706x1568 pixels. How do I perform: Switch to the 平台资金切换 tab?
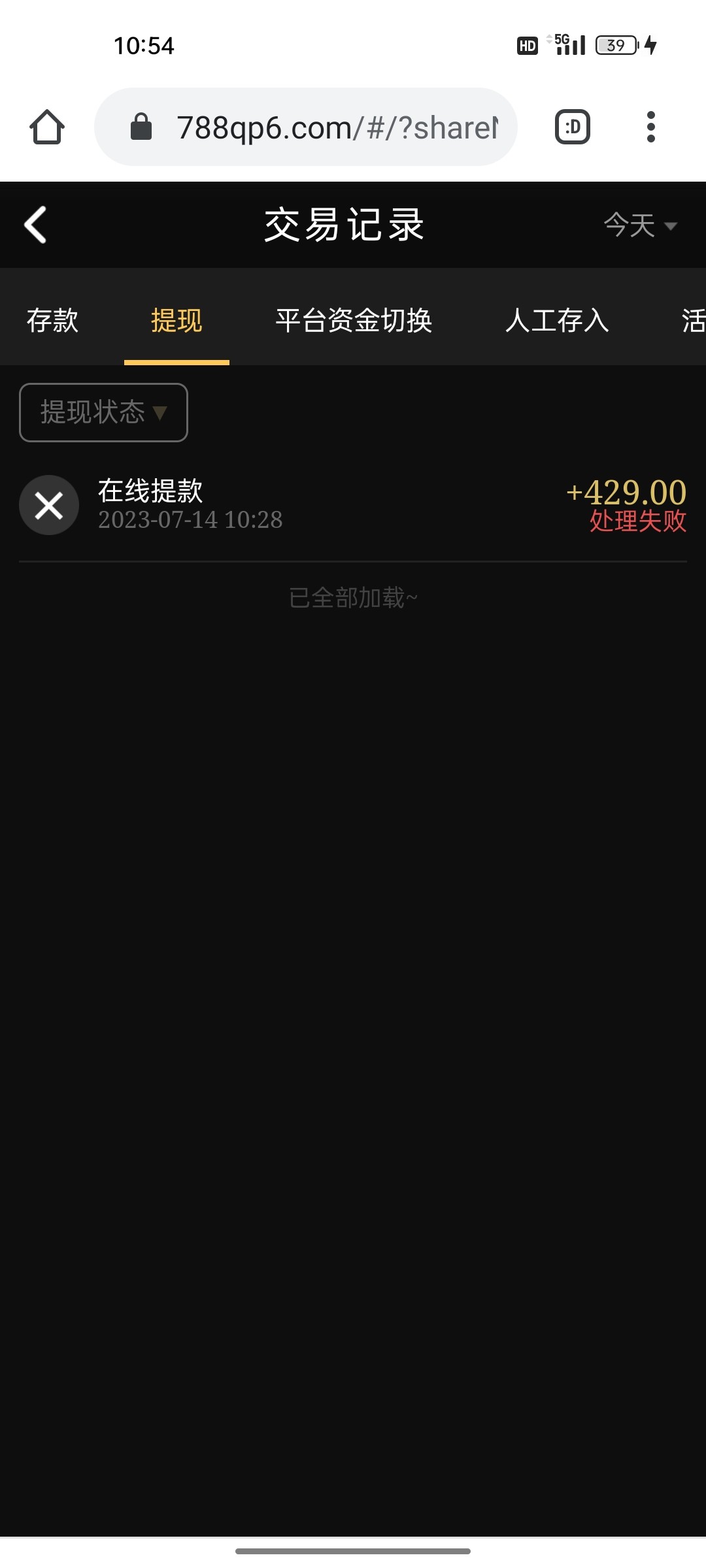point(354,320)
